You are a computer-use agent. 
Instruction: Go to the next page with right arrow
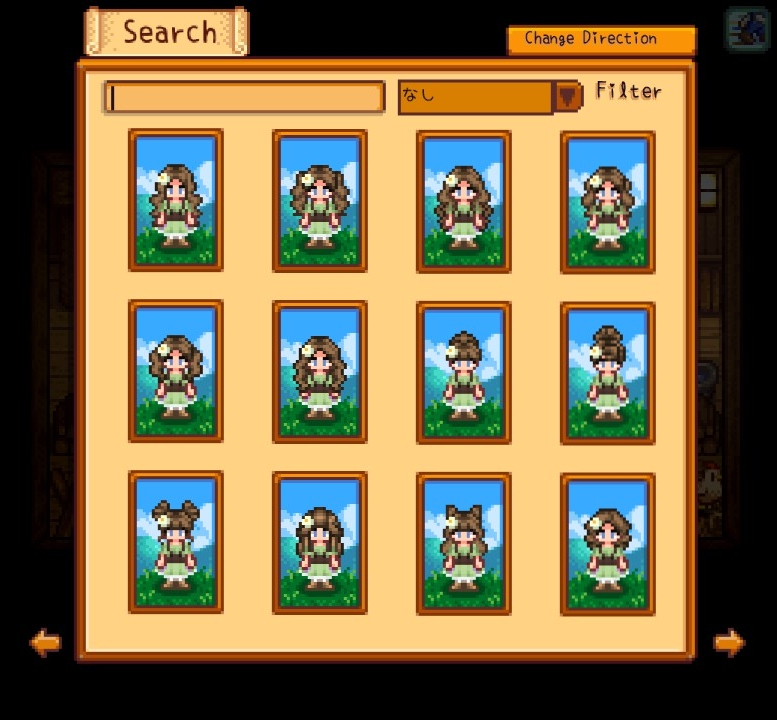pyautogui.click(x=729, y=642)
